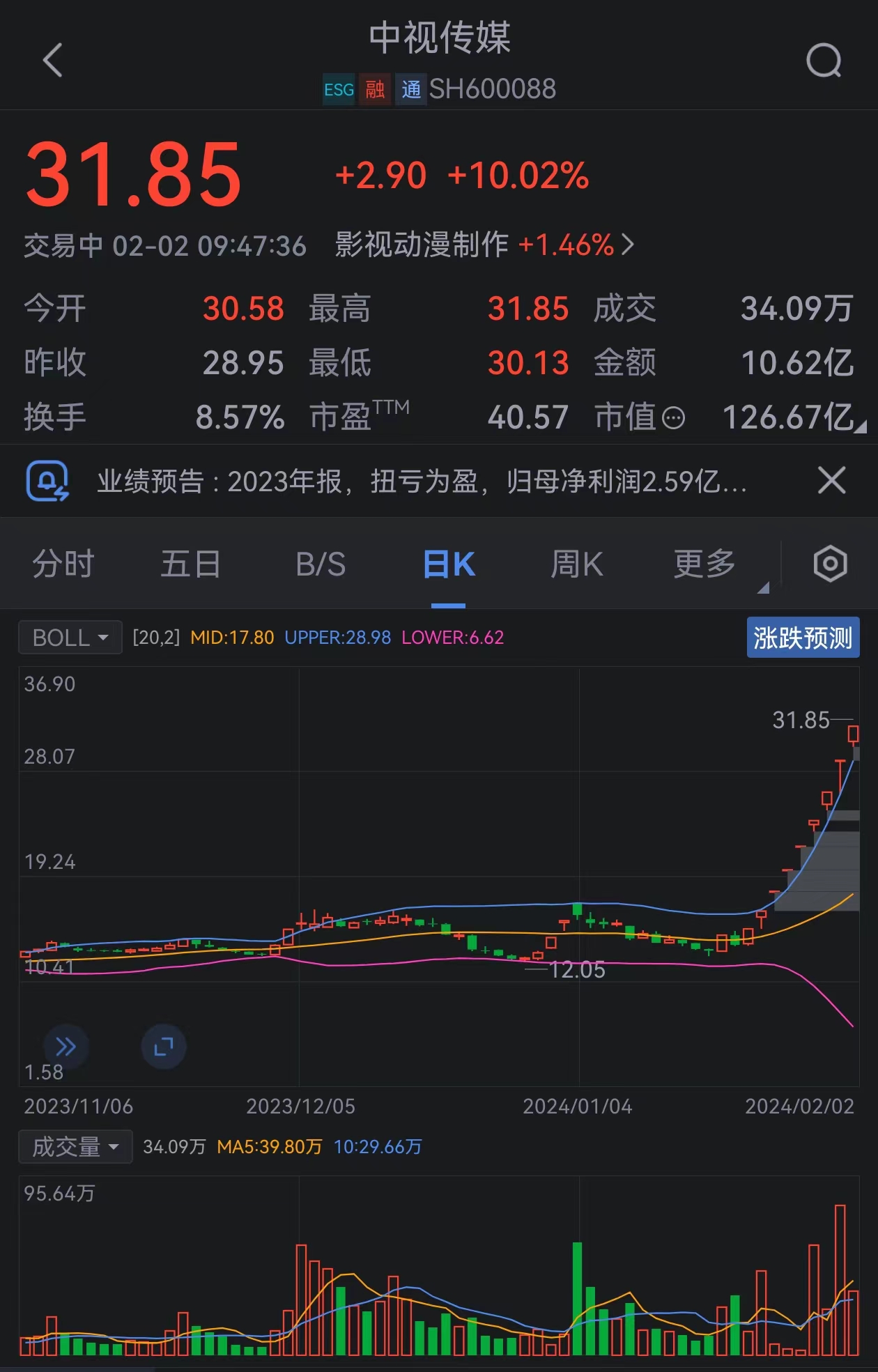
Task: Switch to the 周K chart tab
Action: (576, 564)
